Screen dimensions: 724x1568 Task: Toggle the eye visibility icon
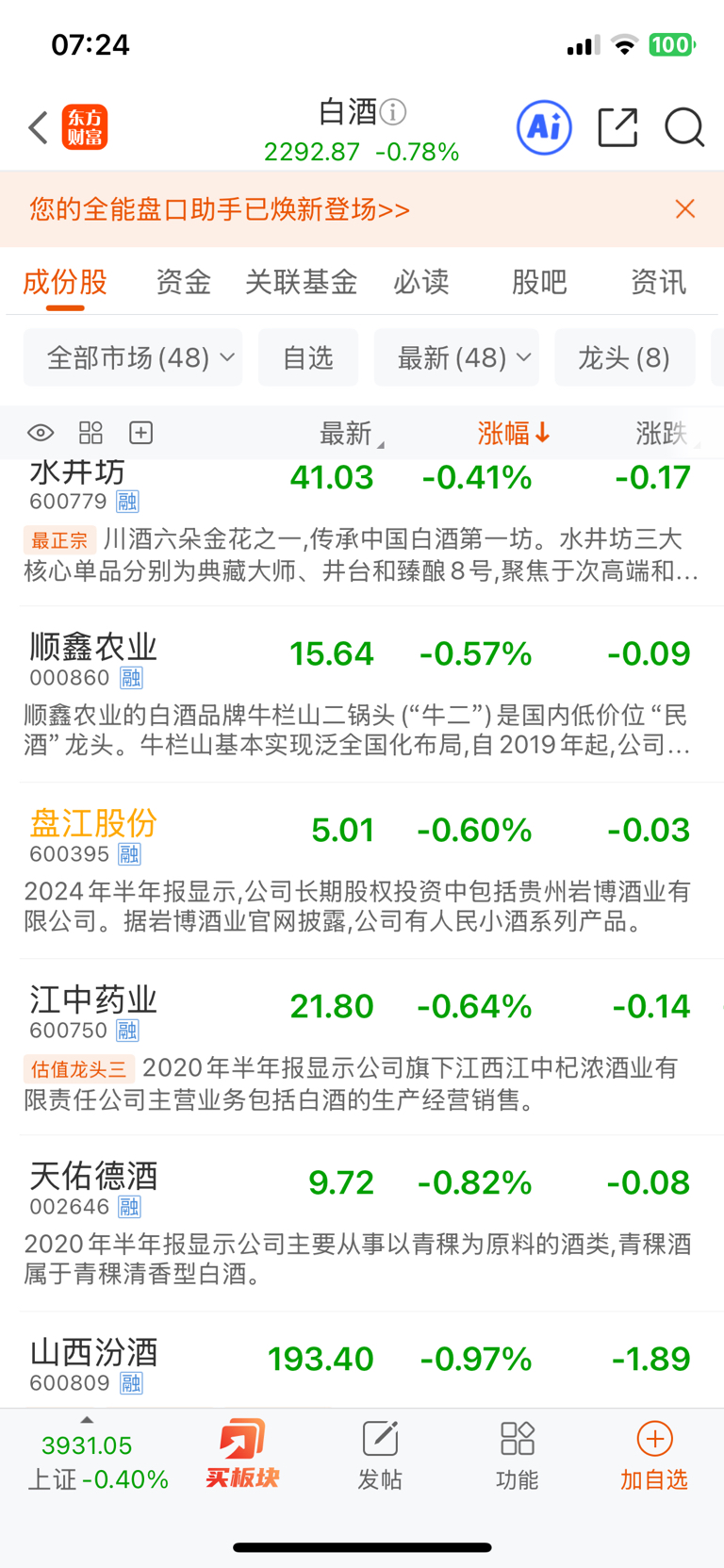pyautogui.click(x=41, y=433)
